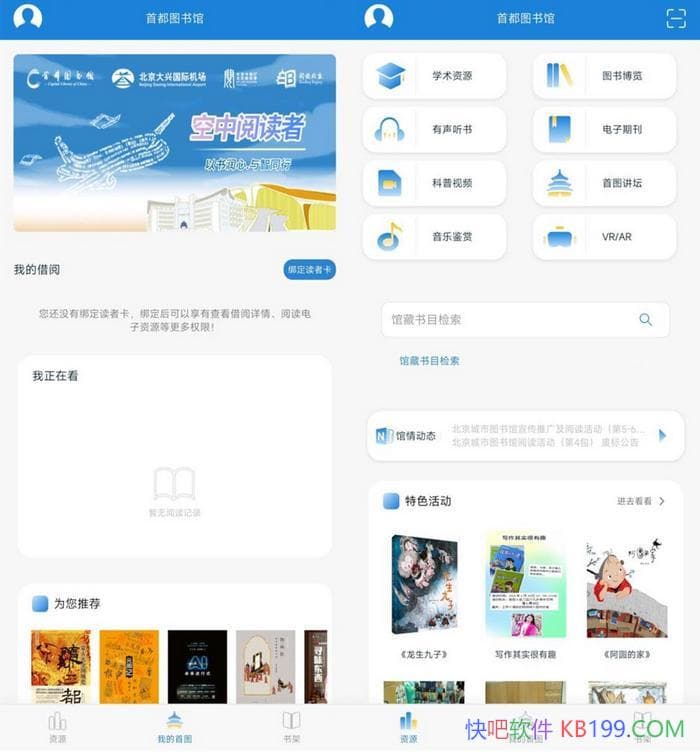Go to 科普视频

click(434, 183)
